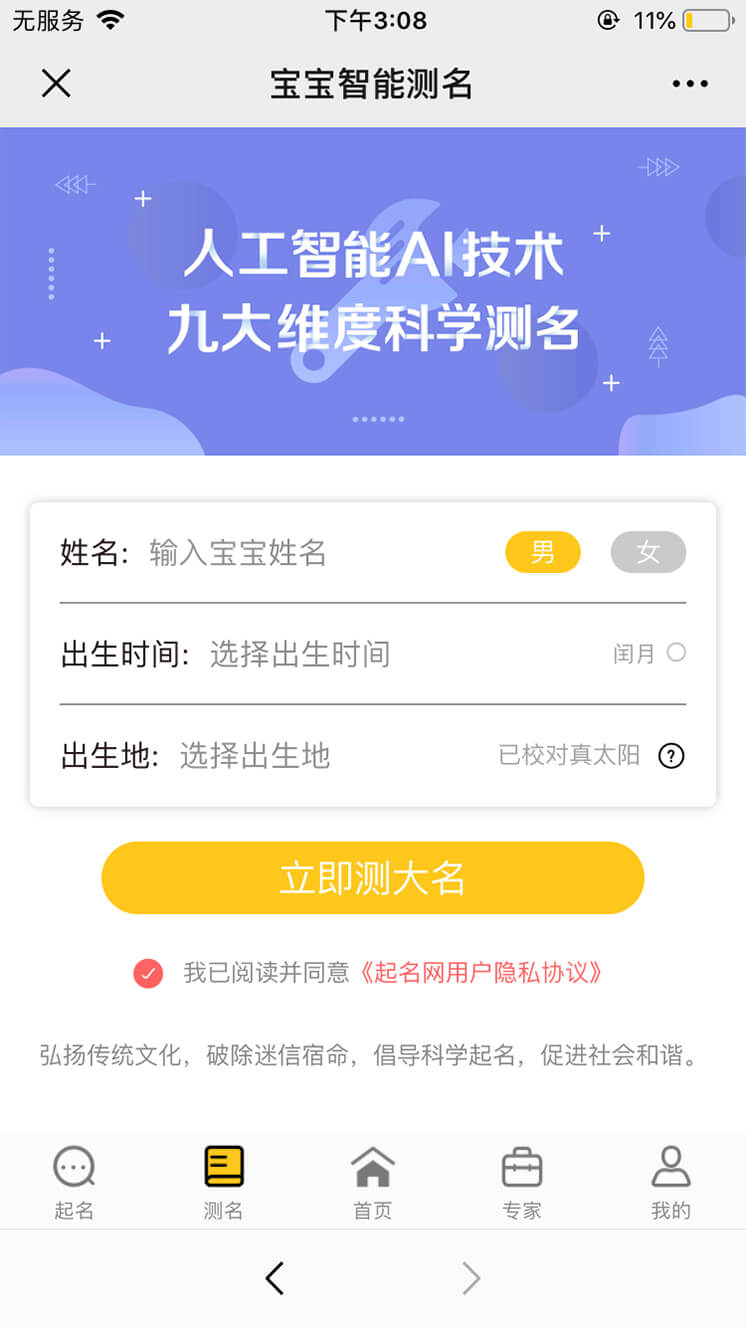Open the three-dot overflow menu
This screenshot has width=746, height=1327.
(690, 84)
